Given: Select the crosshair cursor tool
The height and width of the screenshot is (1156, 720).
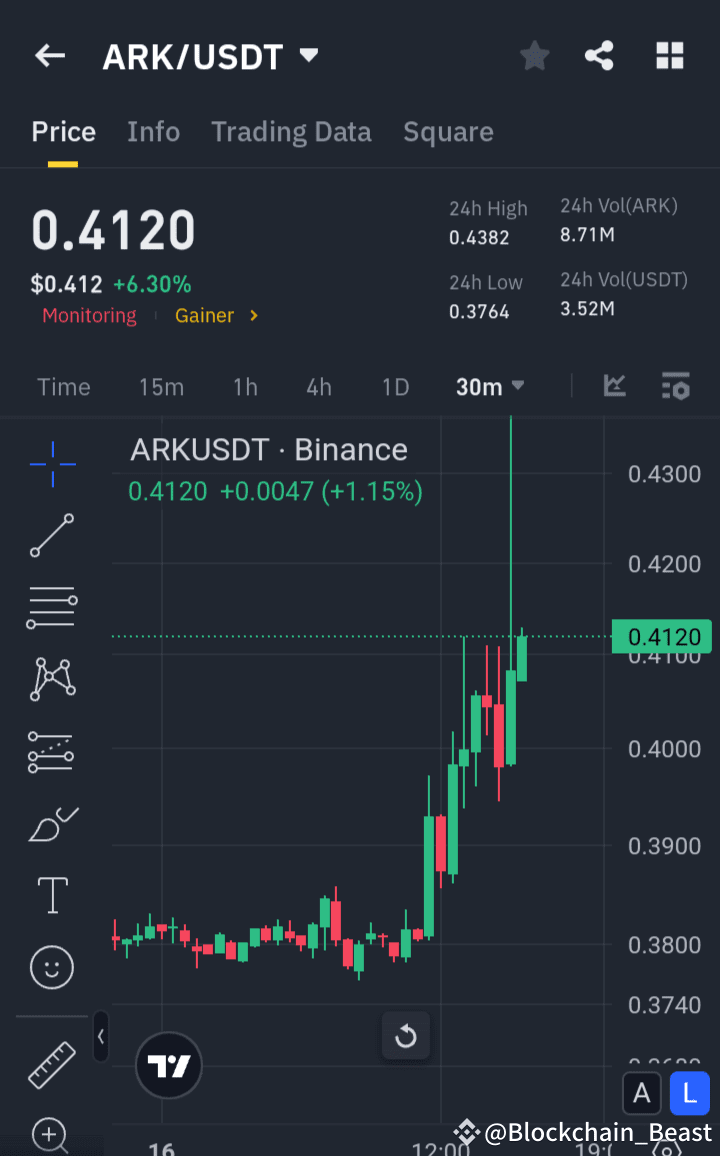Looking at the screenshot, I should pyautogui.click(x=51, y=464).
